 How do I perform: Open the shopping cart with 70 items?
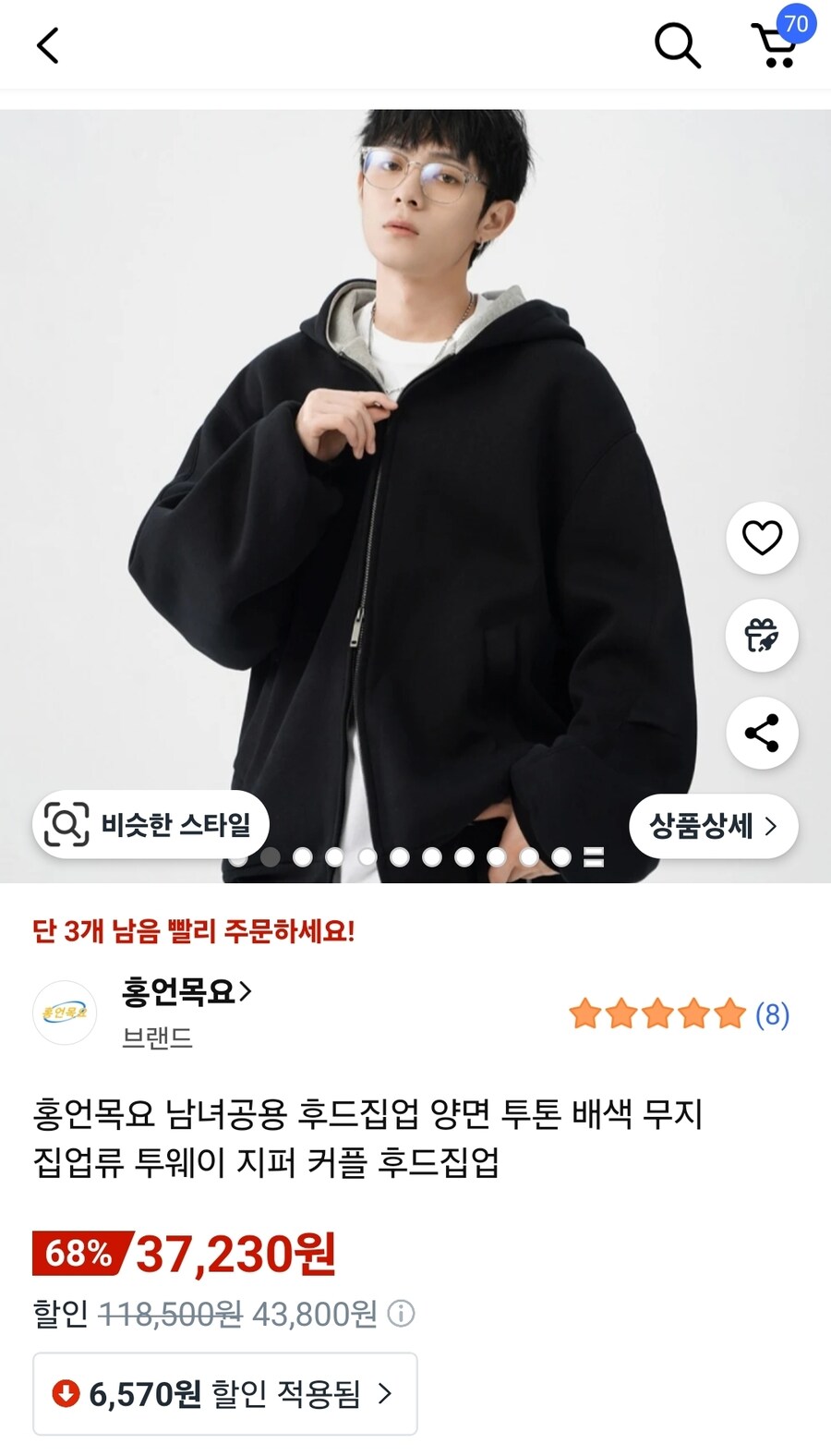pyautogui.click(x=777, y=44)
